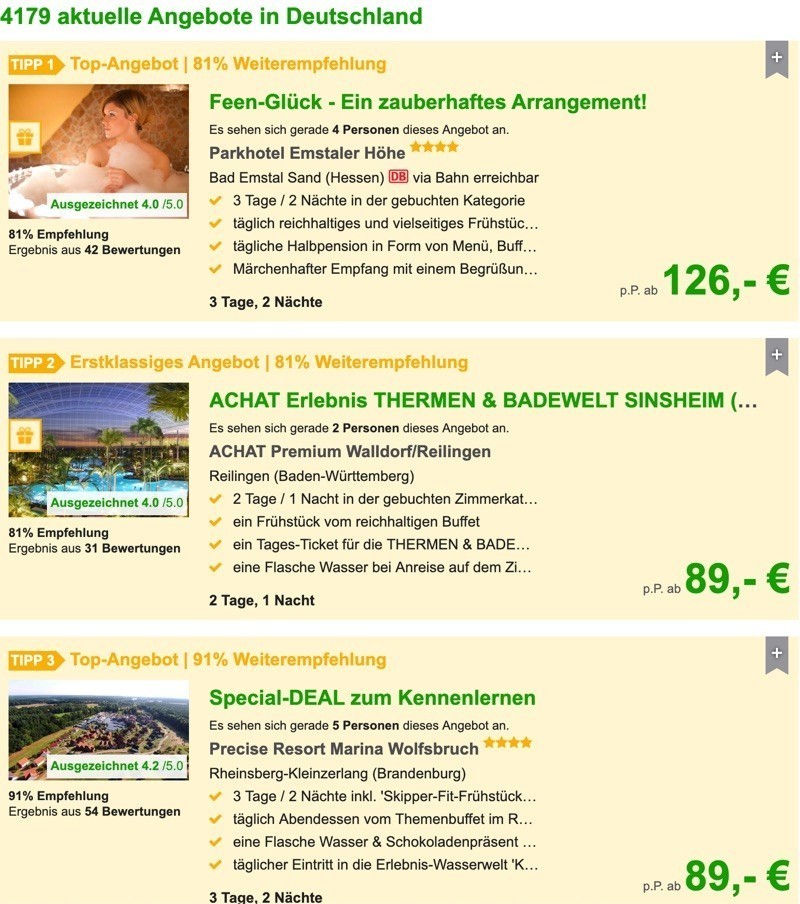Save the ACHAT Erlebnis THERMEN offer via plus icon
Image resolution: width=800 pixels, height=904 pixels.
pyautogui.click(x=777, y=356)
